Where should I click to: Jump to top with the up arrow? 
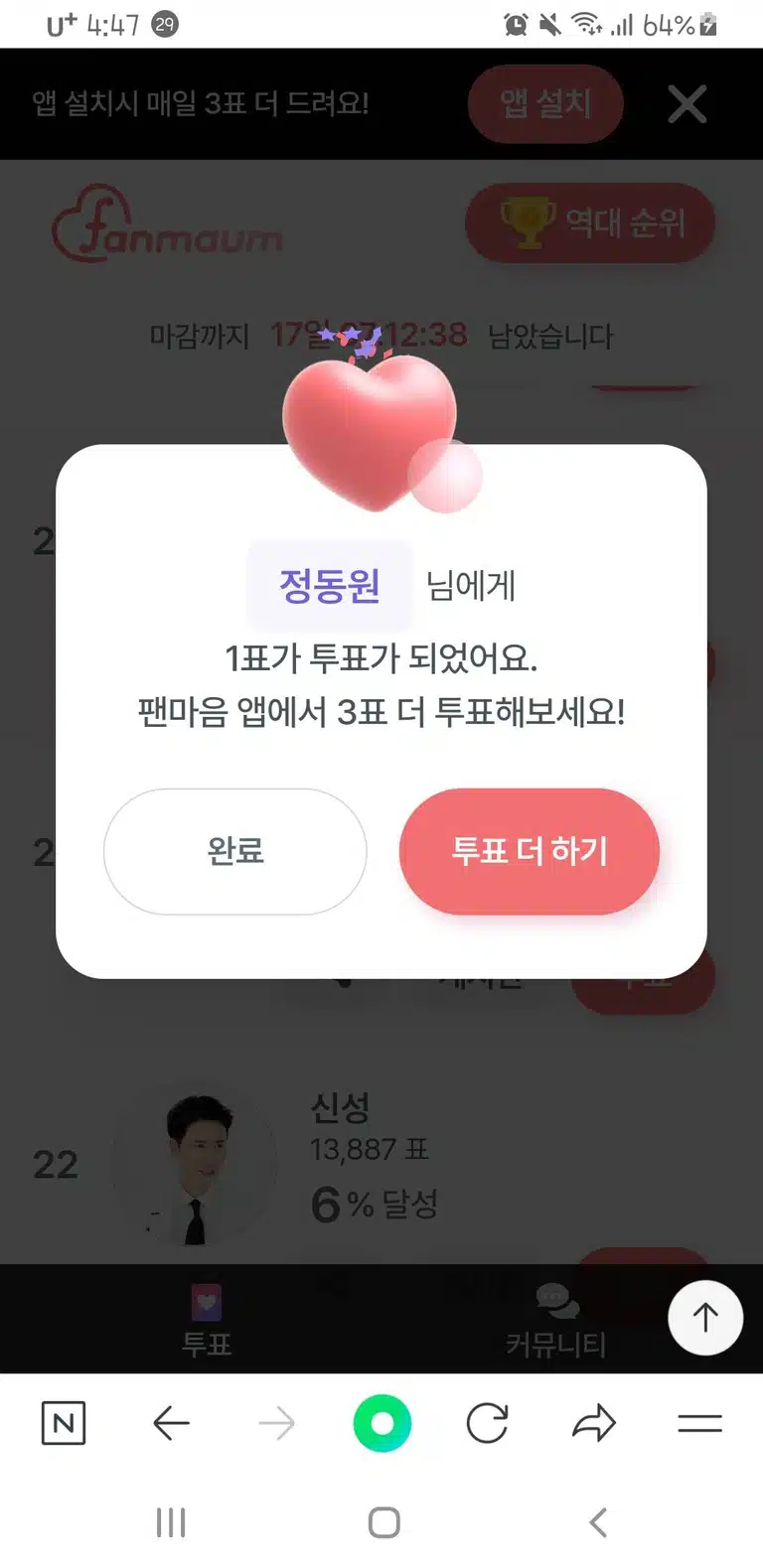705,1317
